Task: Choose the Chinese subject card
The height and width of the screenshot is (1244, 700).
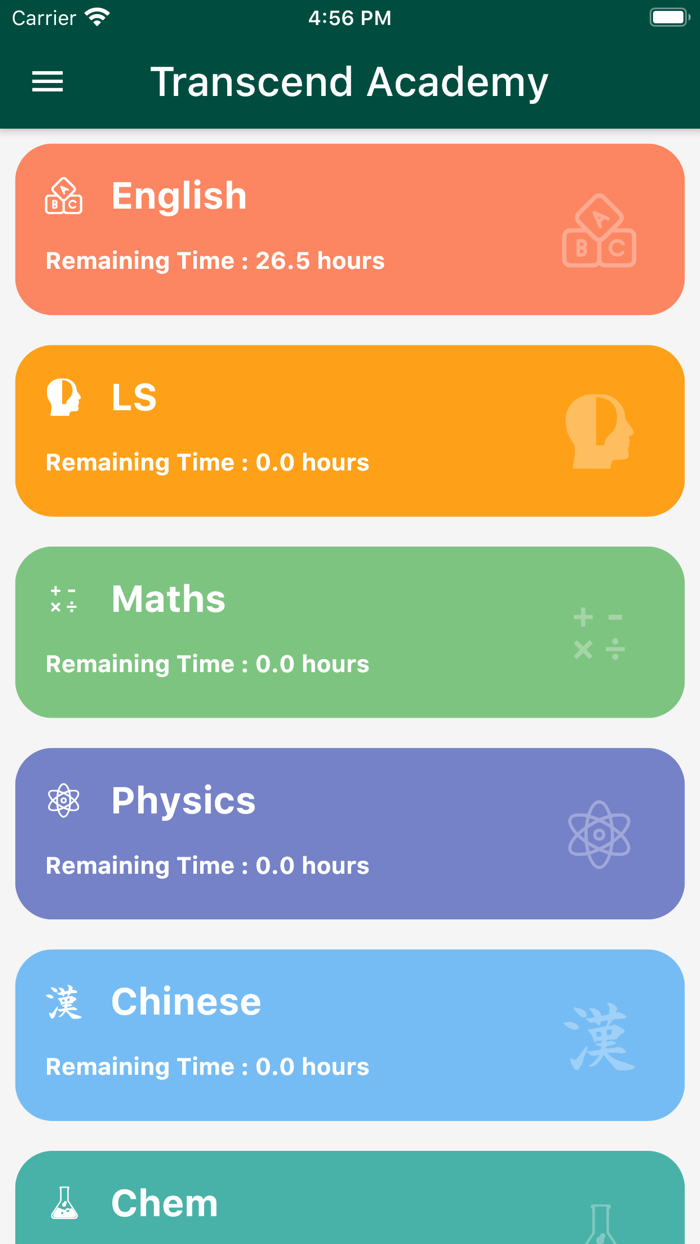Action: (x=350, y=1035)
